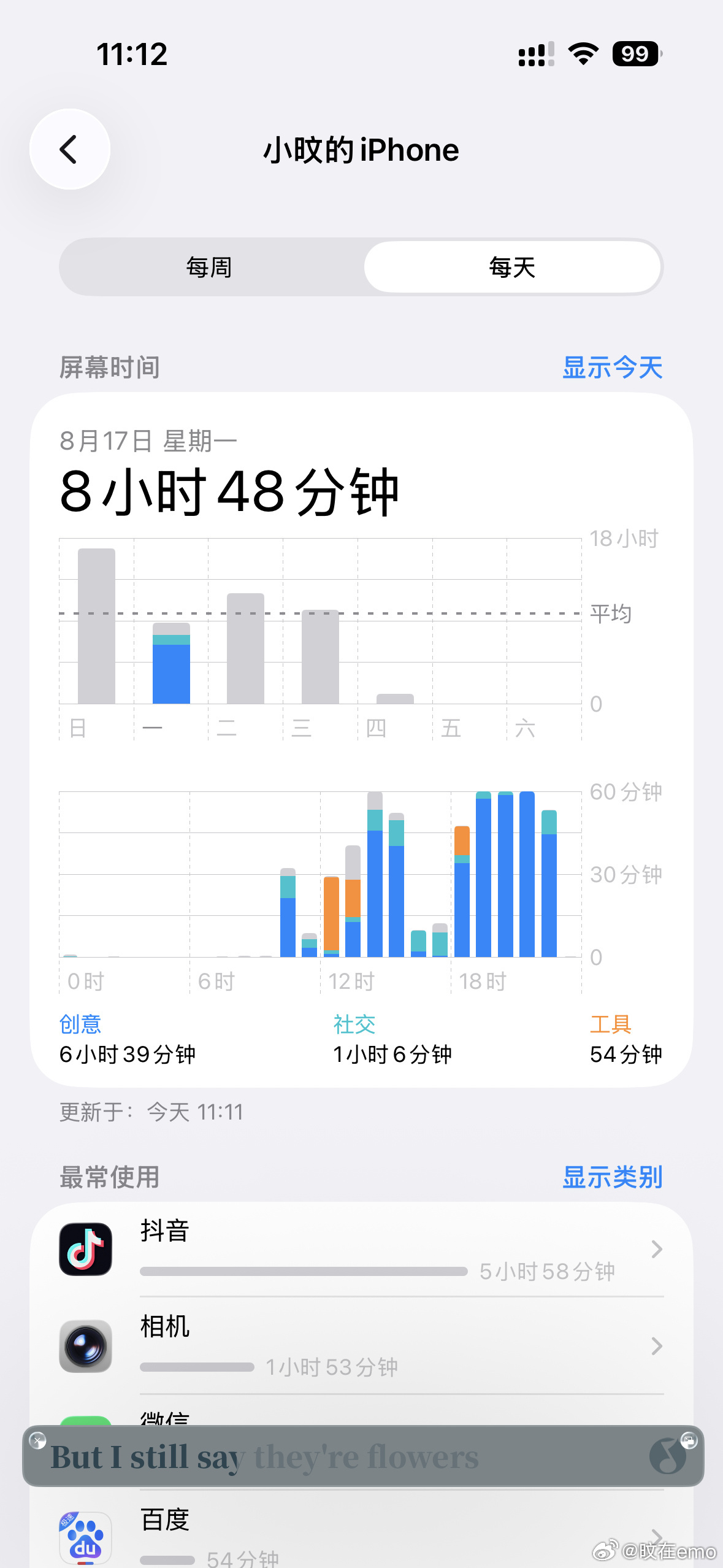Switch to the 每周 weekly view
This screenshot has width=723, height=1568.
(x=210, y=267)
